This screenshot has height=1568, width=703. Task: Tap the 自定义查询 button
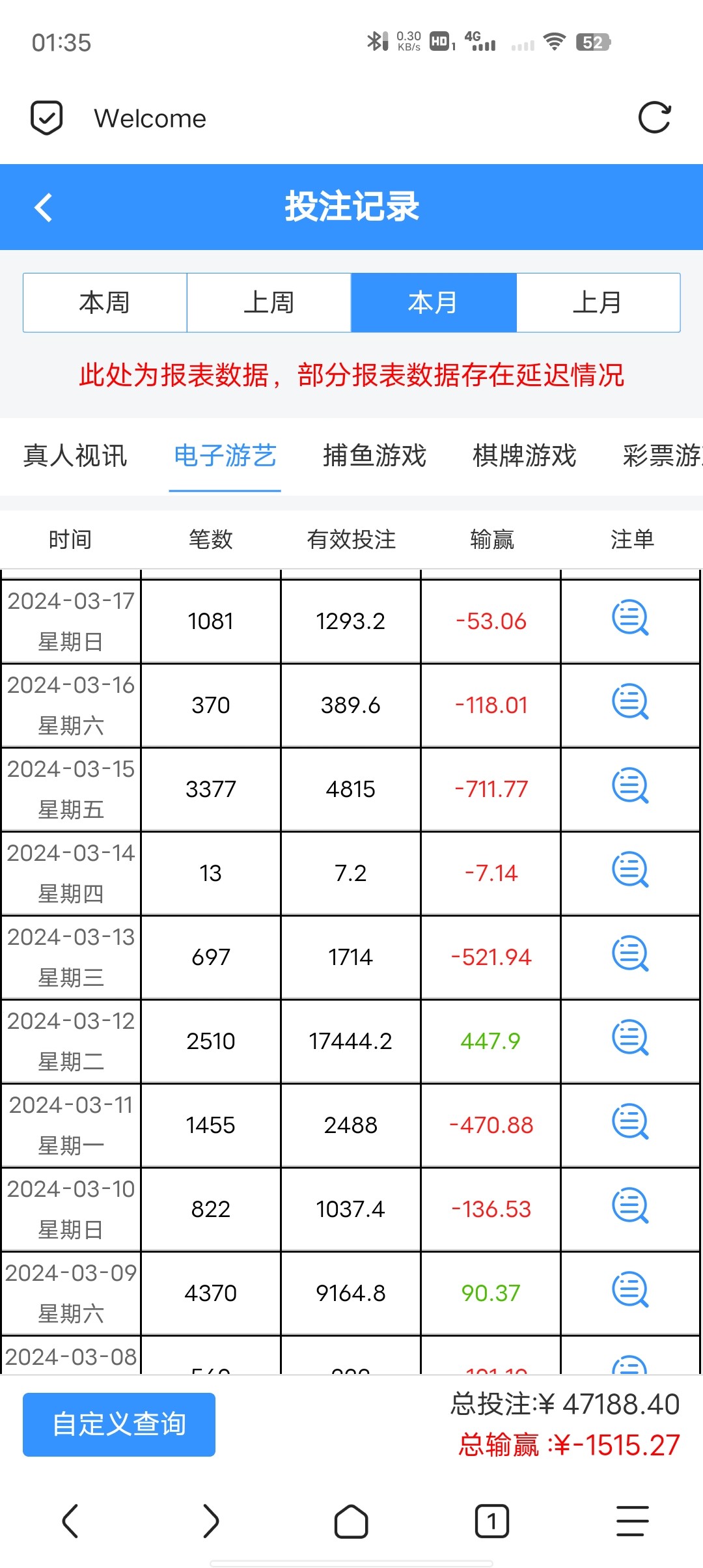click(119, 1424)
